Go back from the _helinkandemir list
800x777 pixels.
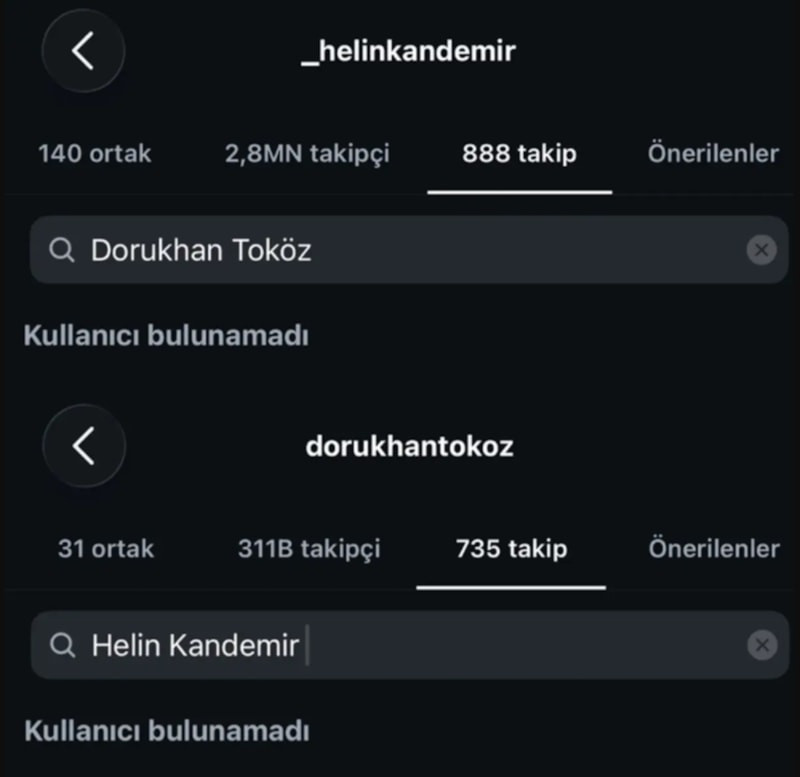83,51
